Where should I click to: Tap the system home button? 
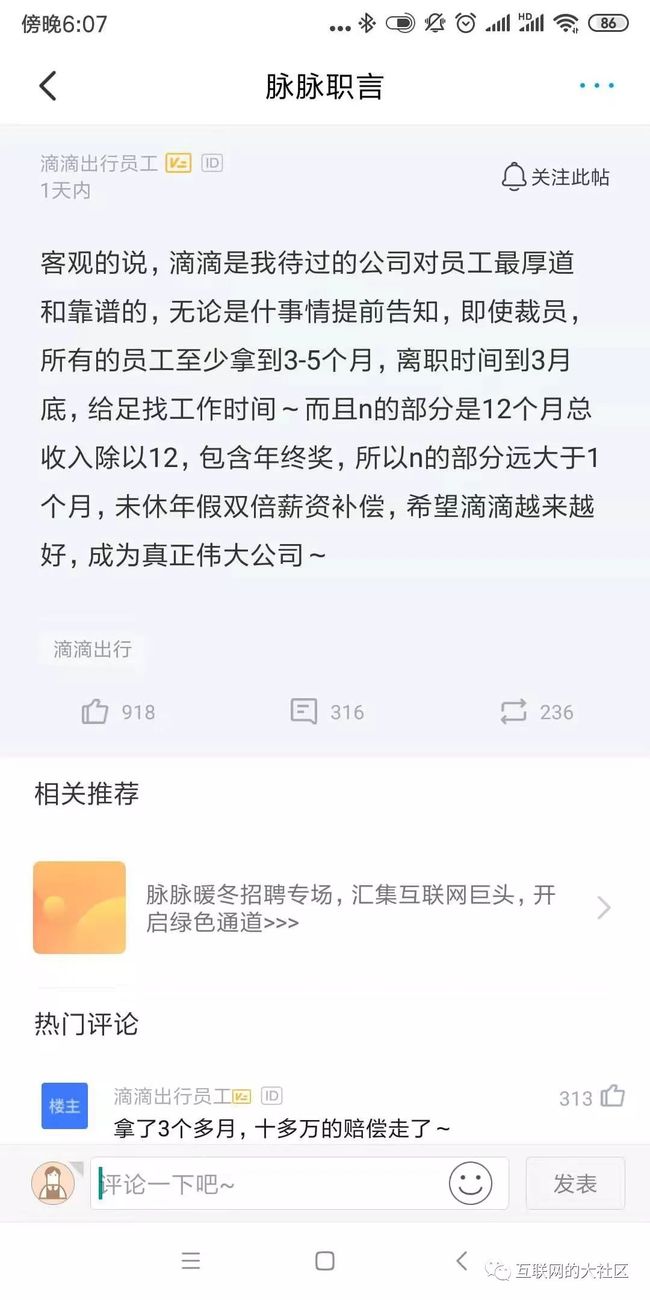click(x=325, y=1261)
